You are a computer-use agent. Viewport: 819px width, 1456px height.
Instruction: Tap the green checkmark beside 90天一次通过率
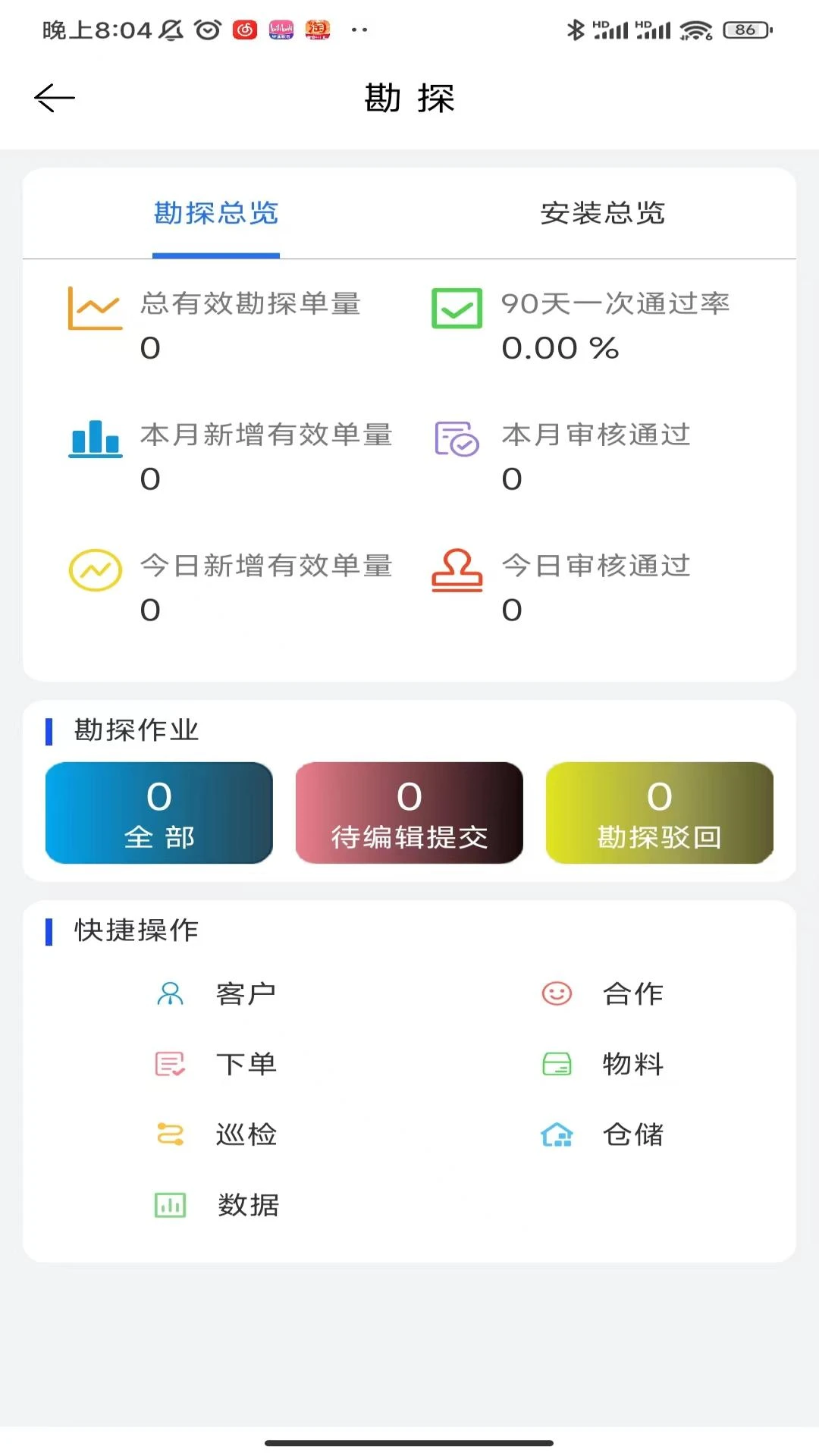point(455,309)
